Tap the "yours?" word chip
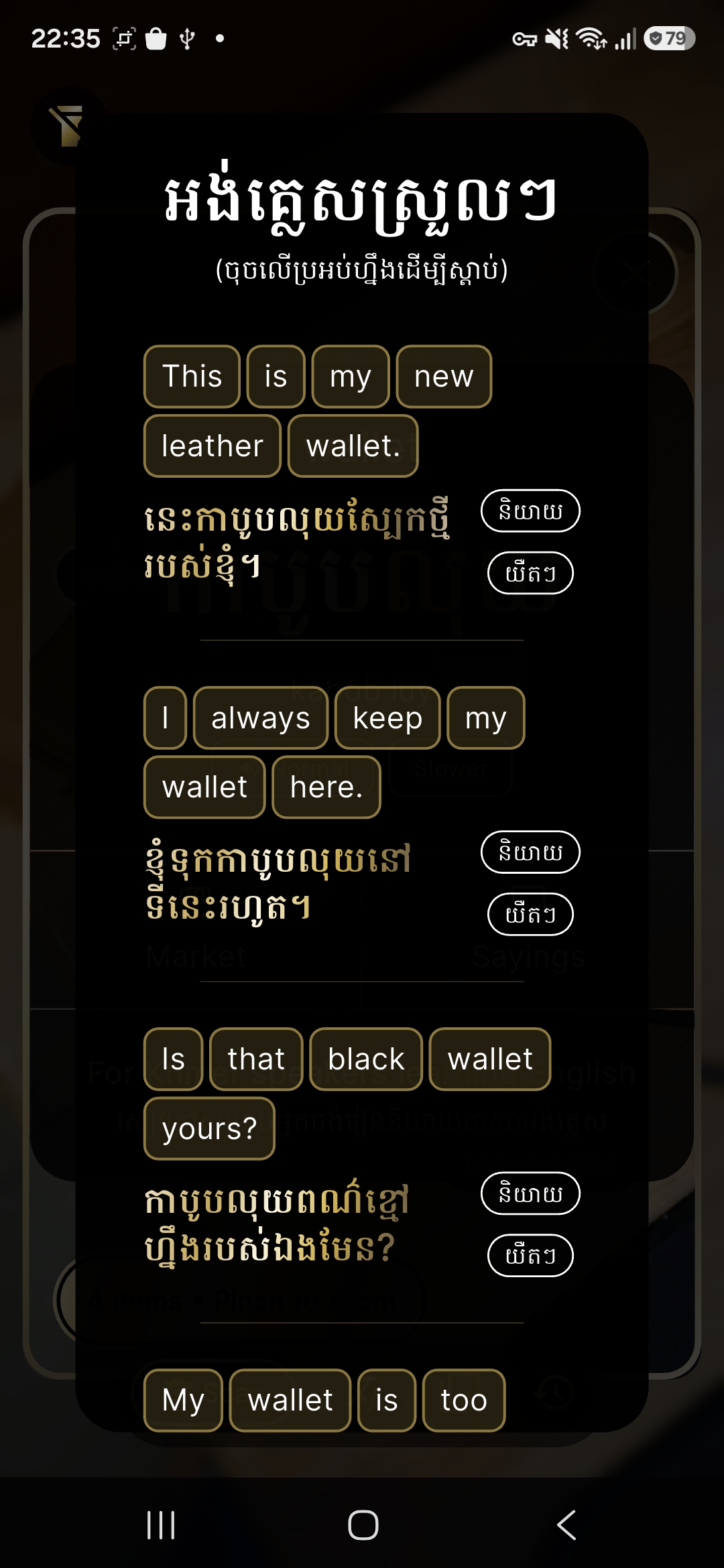Image resolution: width=724 pixels, height=1568 pixels. 209,1128
